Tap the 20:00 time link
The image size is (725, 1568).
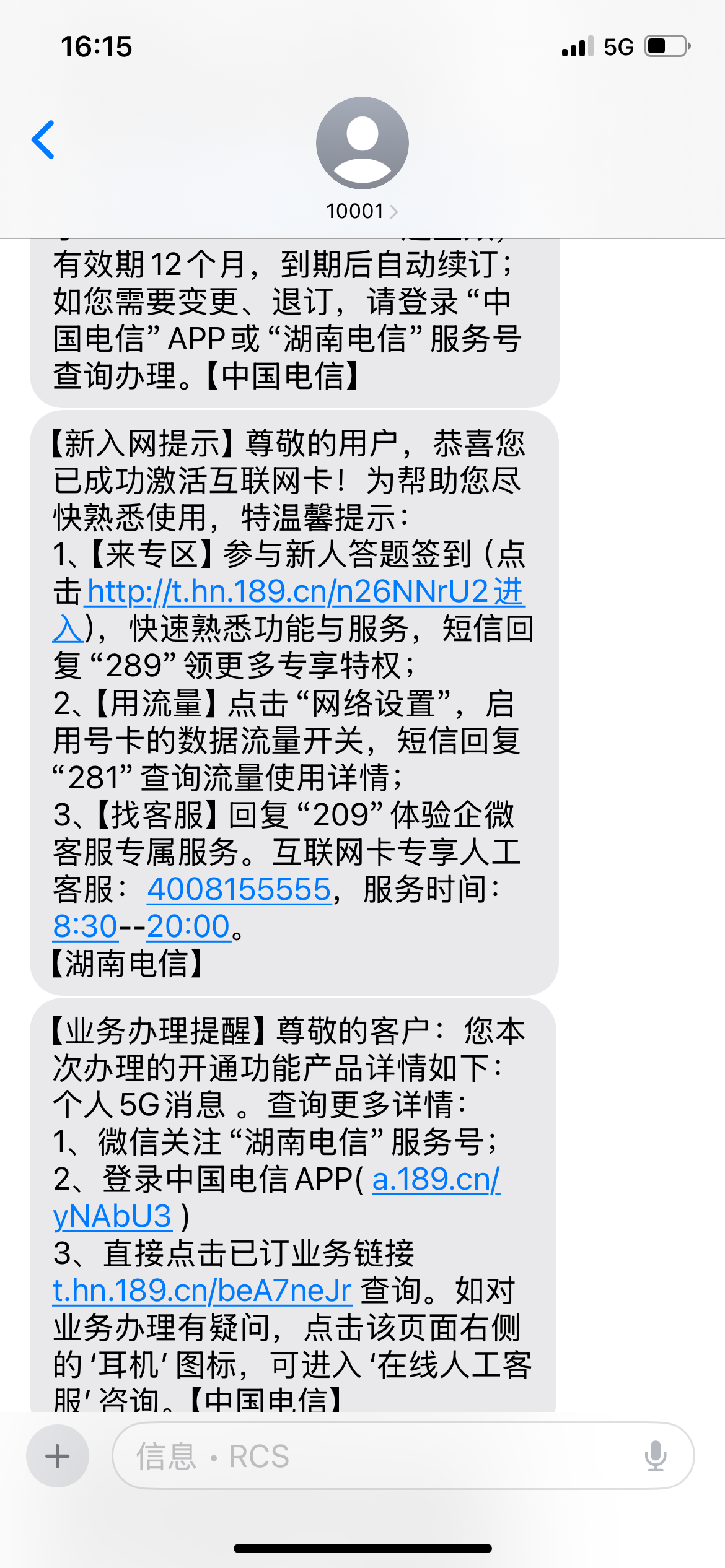coord(188,926)
